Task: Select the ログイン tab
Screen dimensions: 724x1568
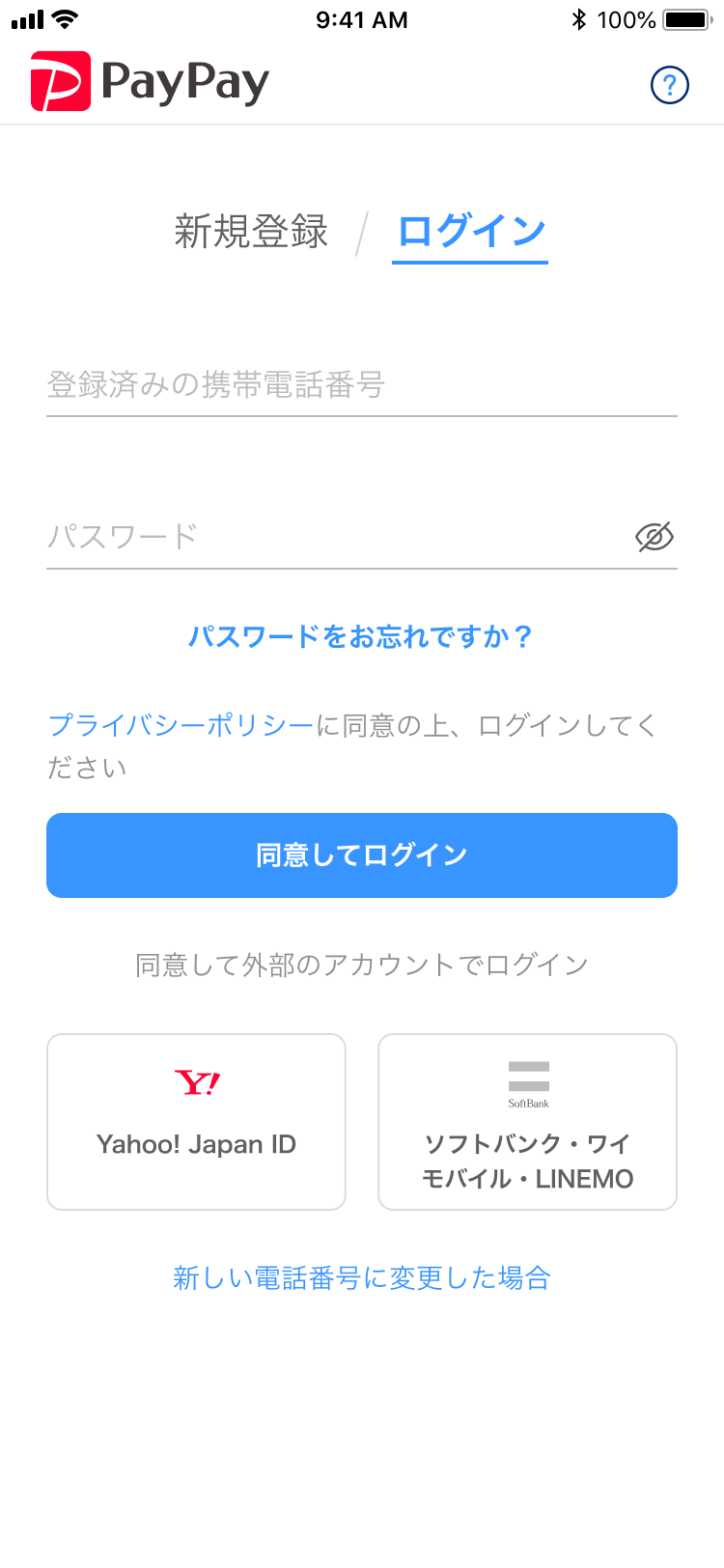Action: pos(470,230)
